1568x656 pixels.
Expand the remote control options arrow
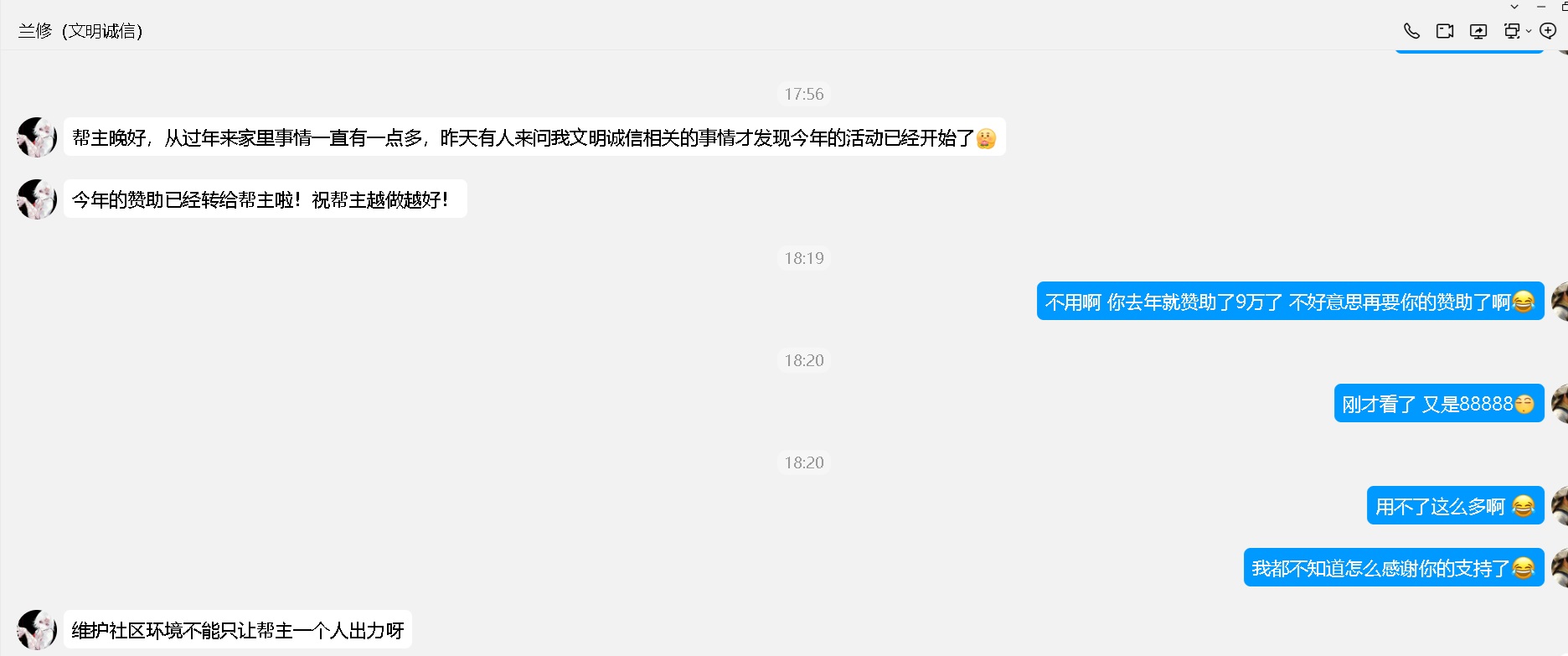1529,31
